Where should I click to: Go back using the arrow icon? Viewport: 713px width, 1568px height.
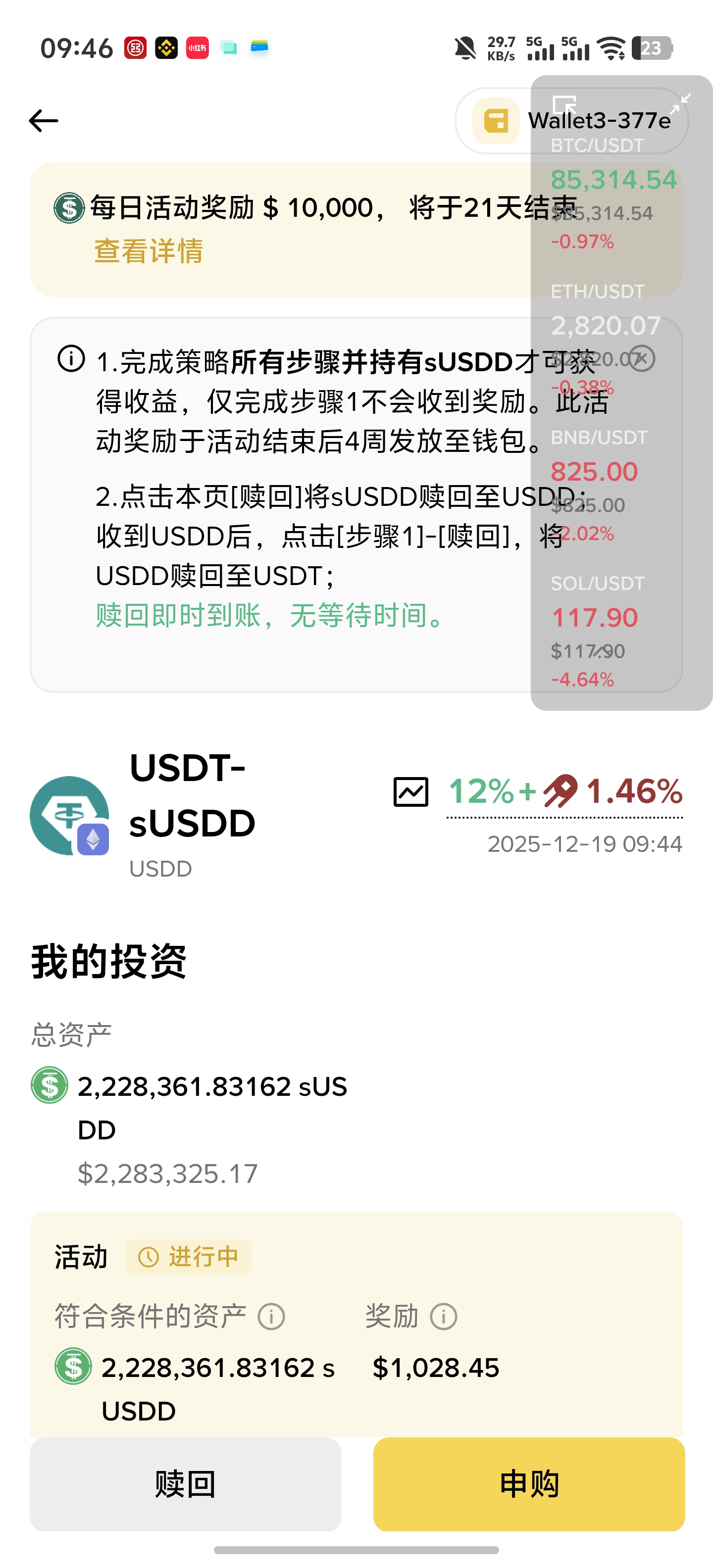click(44, 121)
